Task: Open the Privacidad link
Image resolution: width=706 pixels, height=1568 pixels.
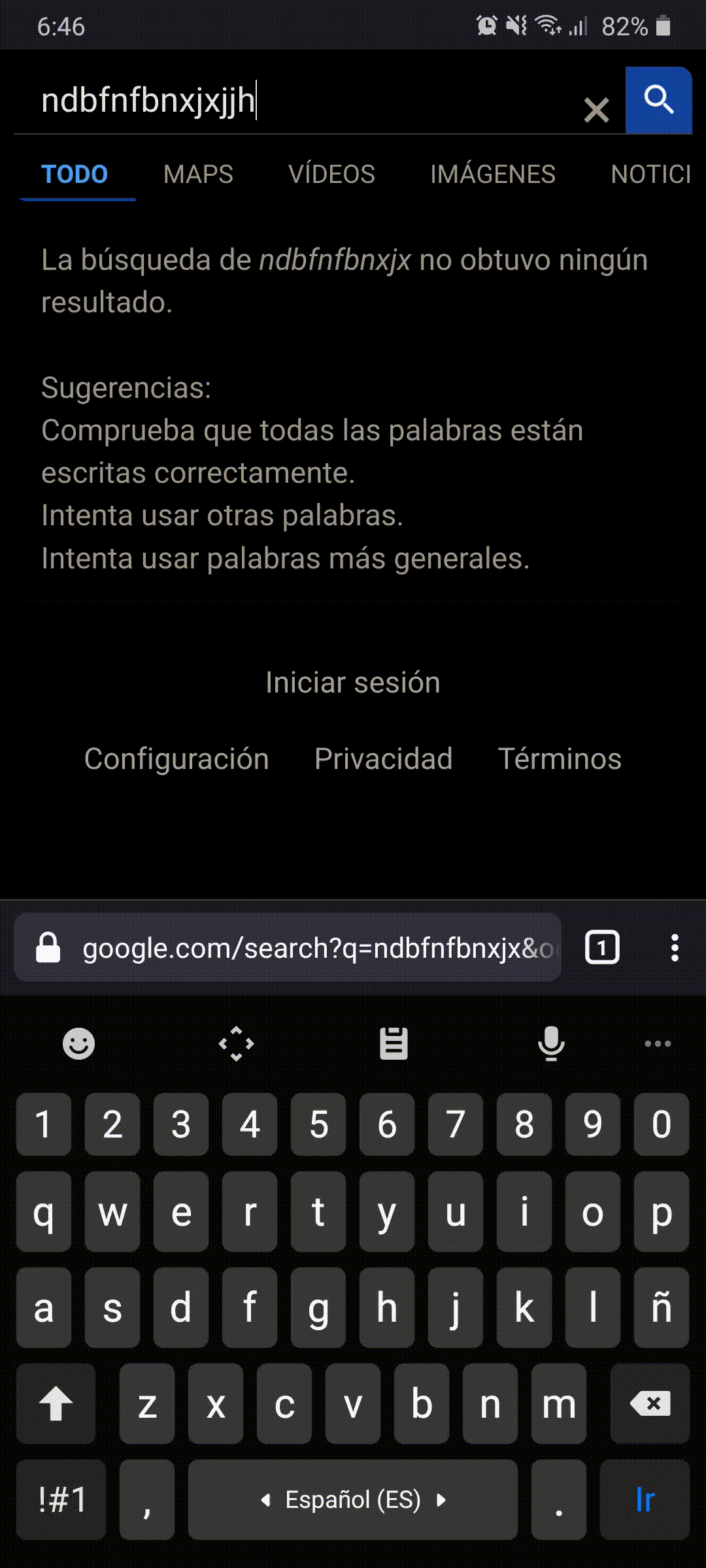Action: coord(383,759)
